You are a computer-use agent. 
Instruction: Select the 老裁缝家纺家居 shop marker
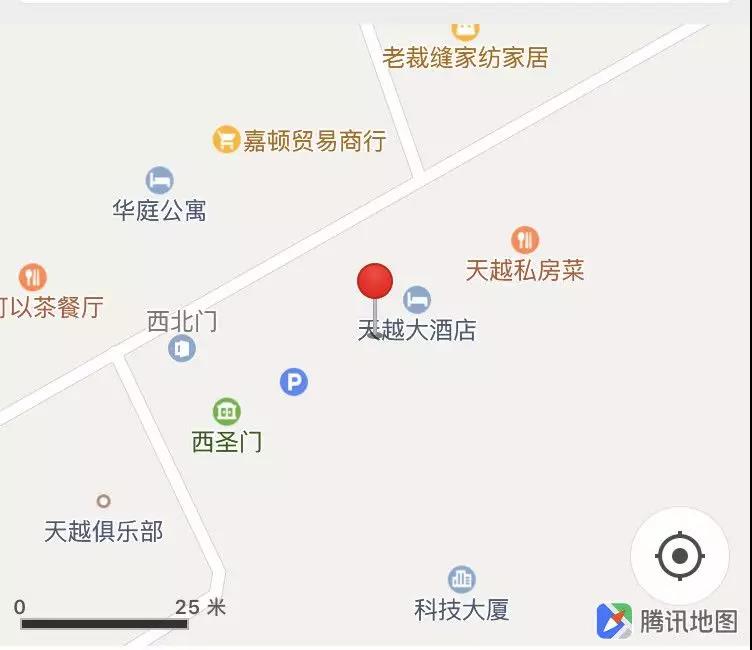tap(465, 30)
